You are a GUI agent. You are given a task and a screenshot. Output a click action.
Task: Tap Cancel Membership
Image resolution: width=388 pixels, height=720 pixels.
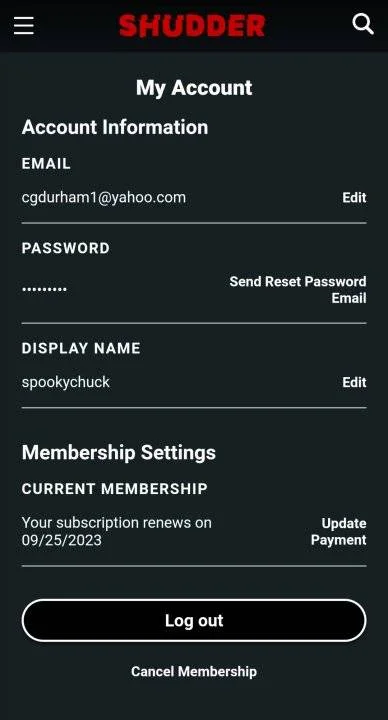pos(194,671)
